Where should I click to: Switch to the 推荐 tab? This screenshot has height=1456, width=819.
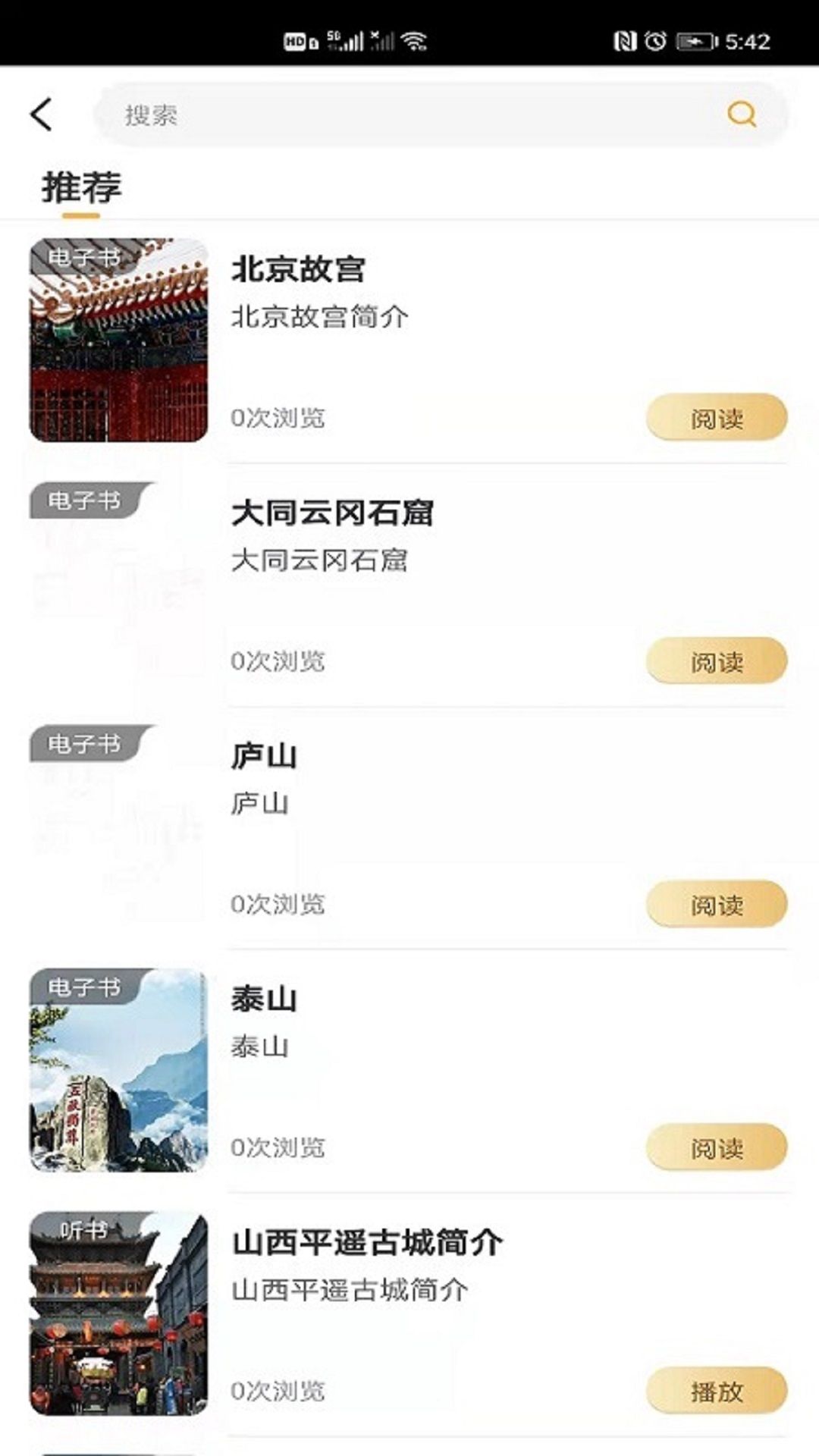tap(82, 184)
